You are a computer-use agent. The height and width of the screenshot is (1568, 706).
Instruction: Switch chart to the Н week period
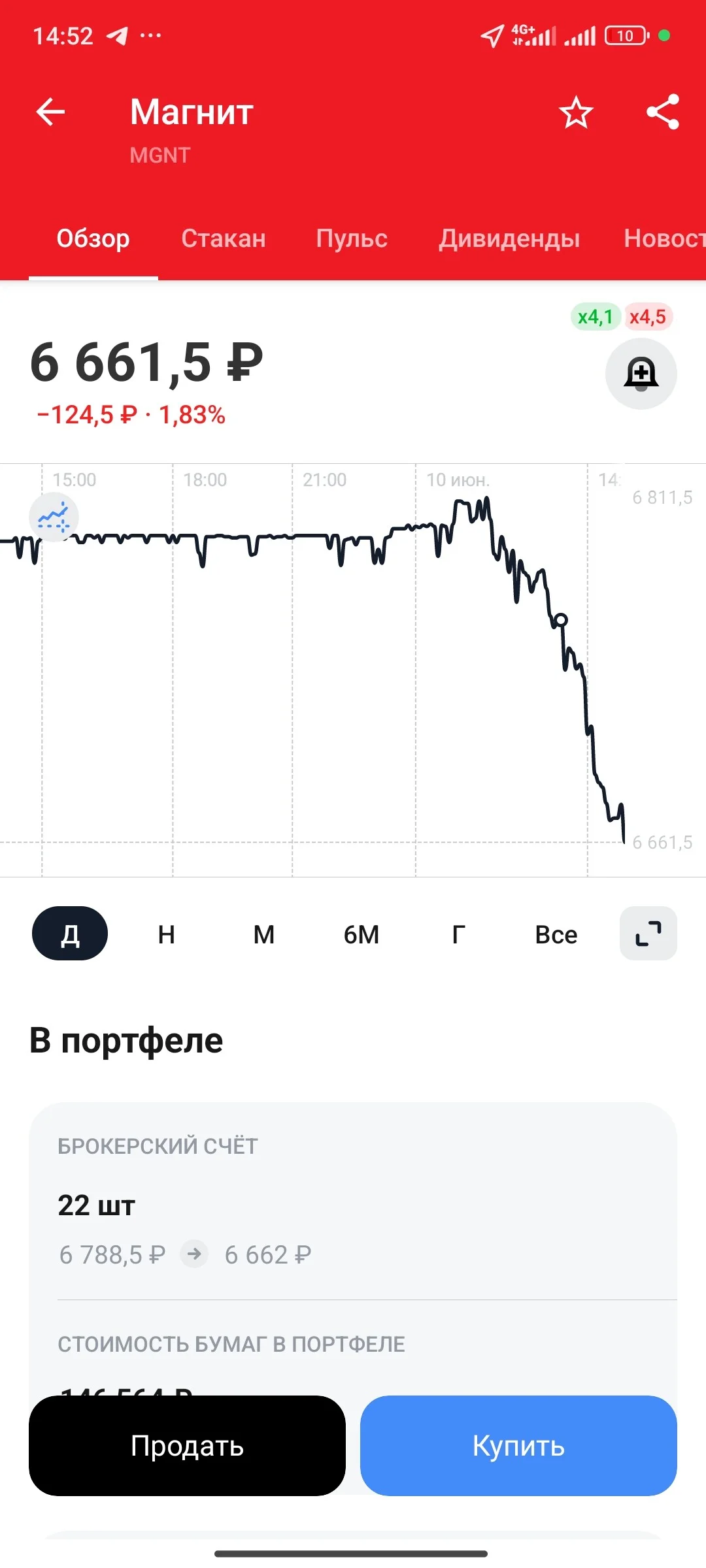point(167,934)
